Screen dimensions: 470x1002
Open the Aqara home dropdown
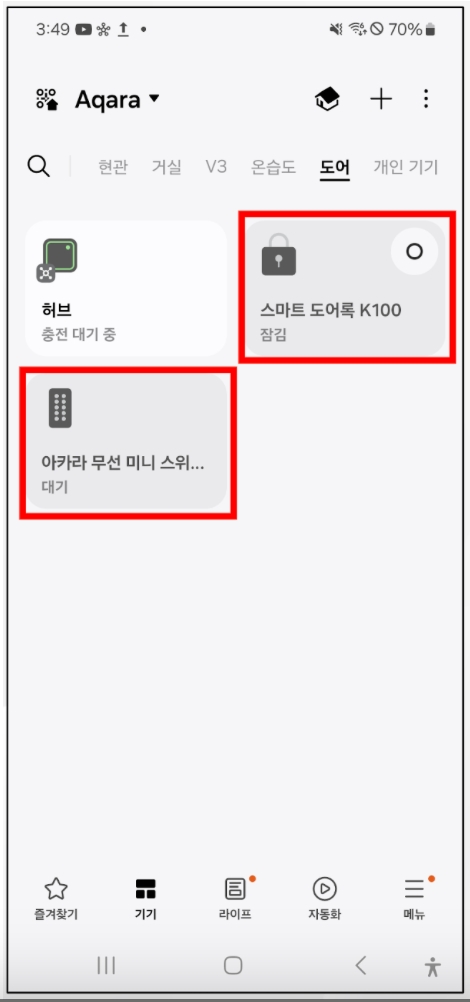click(x=117, y=100)
